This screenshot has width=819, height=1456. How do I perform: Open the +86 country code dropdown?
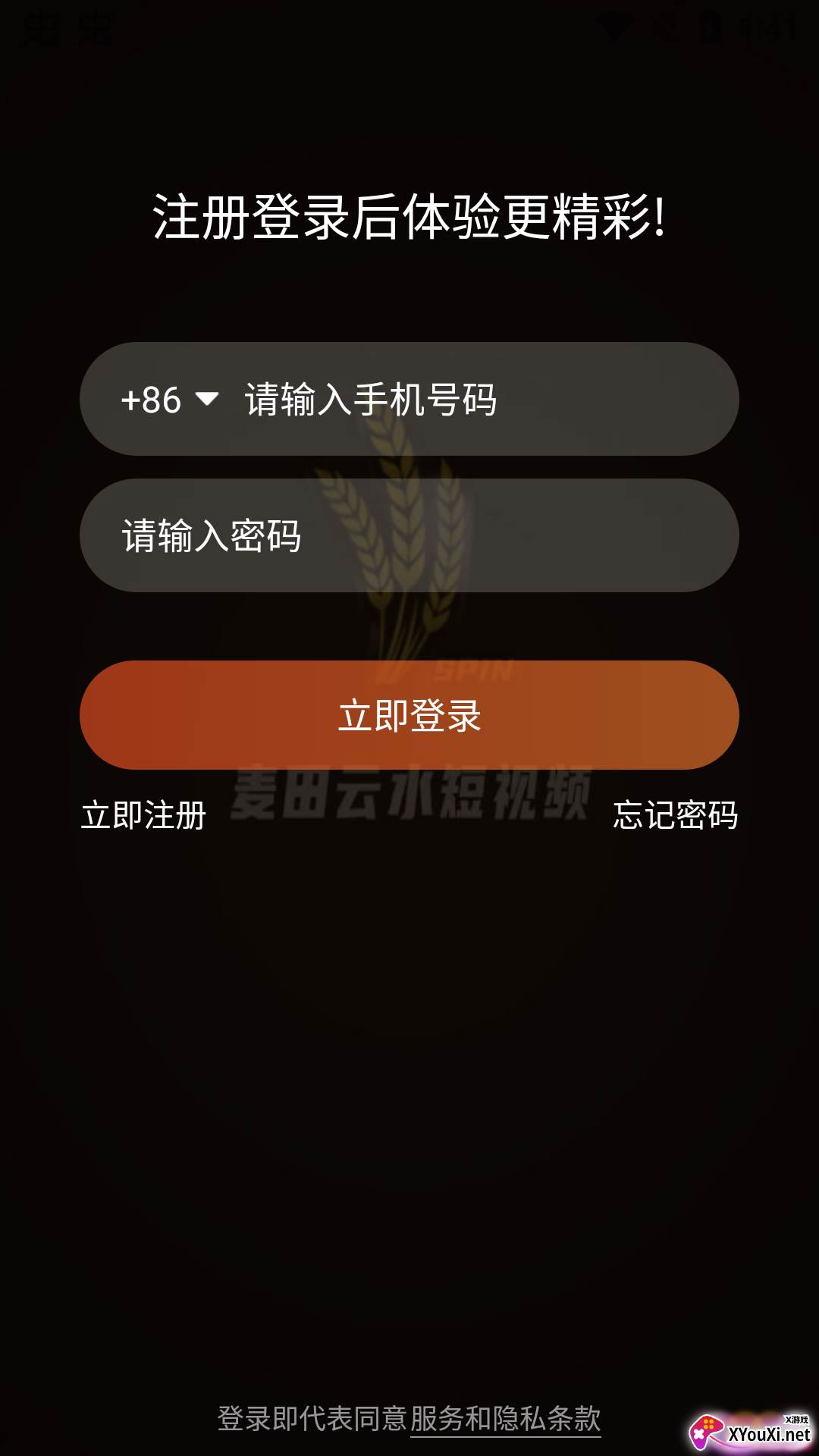click(169, 399)
